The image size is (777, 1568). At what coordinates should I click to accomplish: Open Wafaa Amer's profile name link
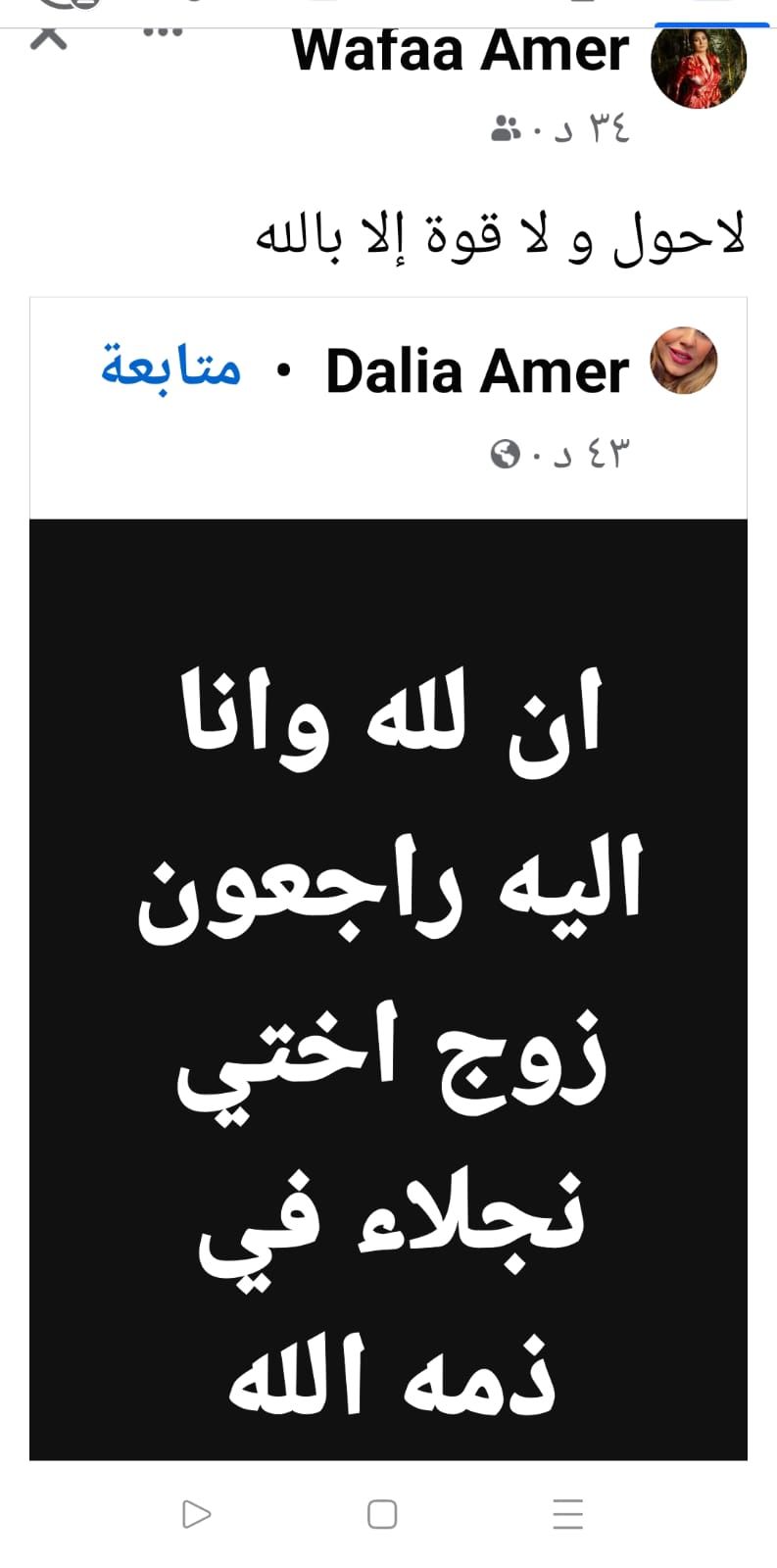tap(461, 53)
